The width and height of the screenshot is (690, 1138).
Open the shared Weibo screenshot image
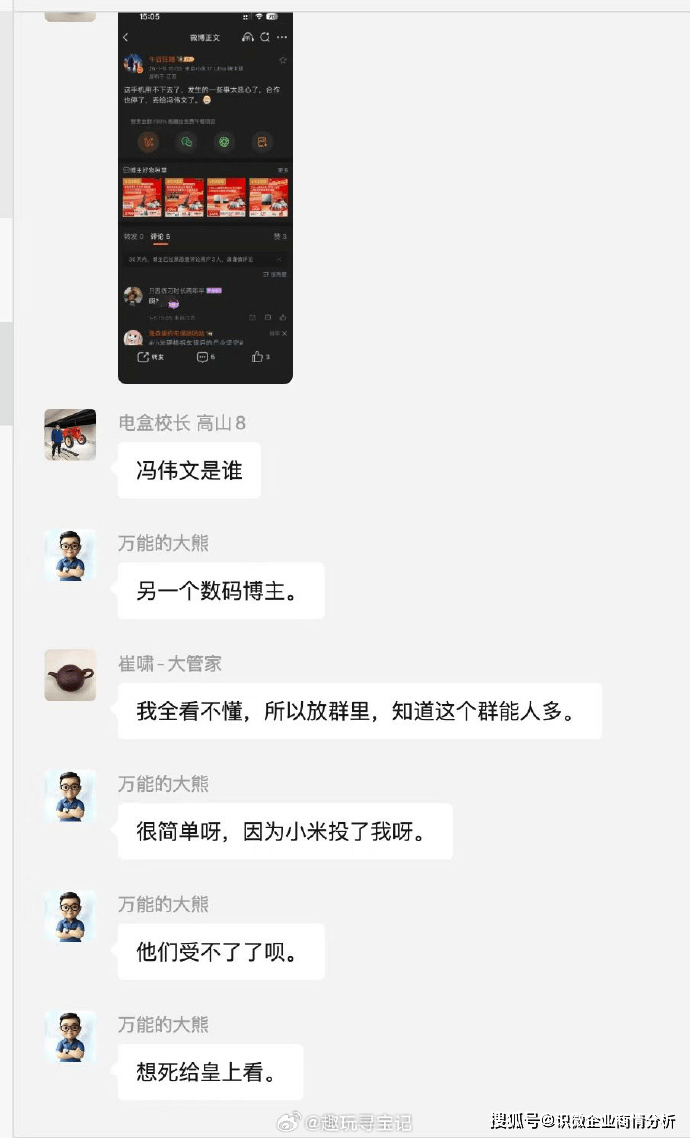(x=205, y=197)
